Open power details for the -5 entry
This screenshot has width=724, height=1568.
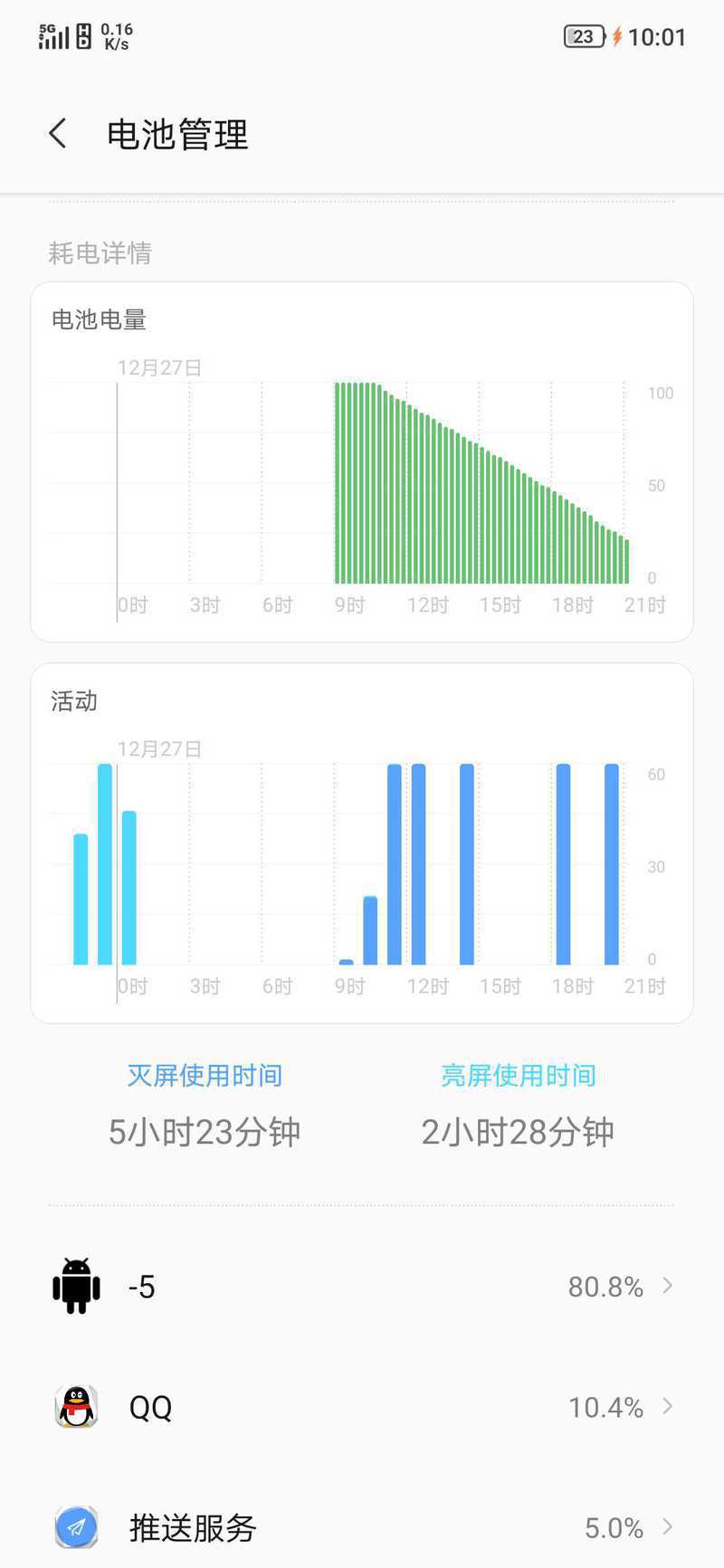362,1286
